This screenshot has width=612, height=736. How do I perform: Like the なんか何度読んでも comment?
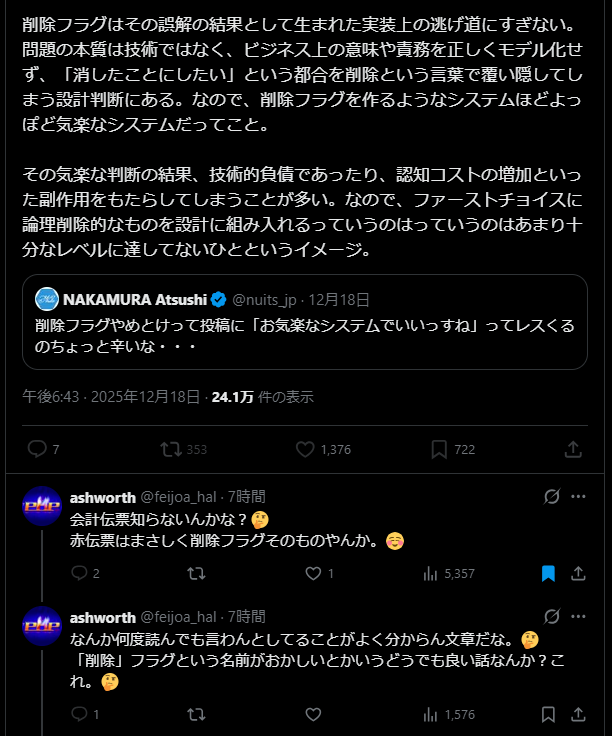click(x=312, y=715)
